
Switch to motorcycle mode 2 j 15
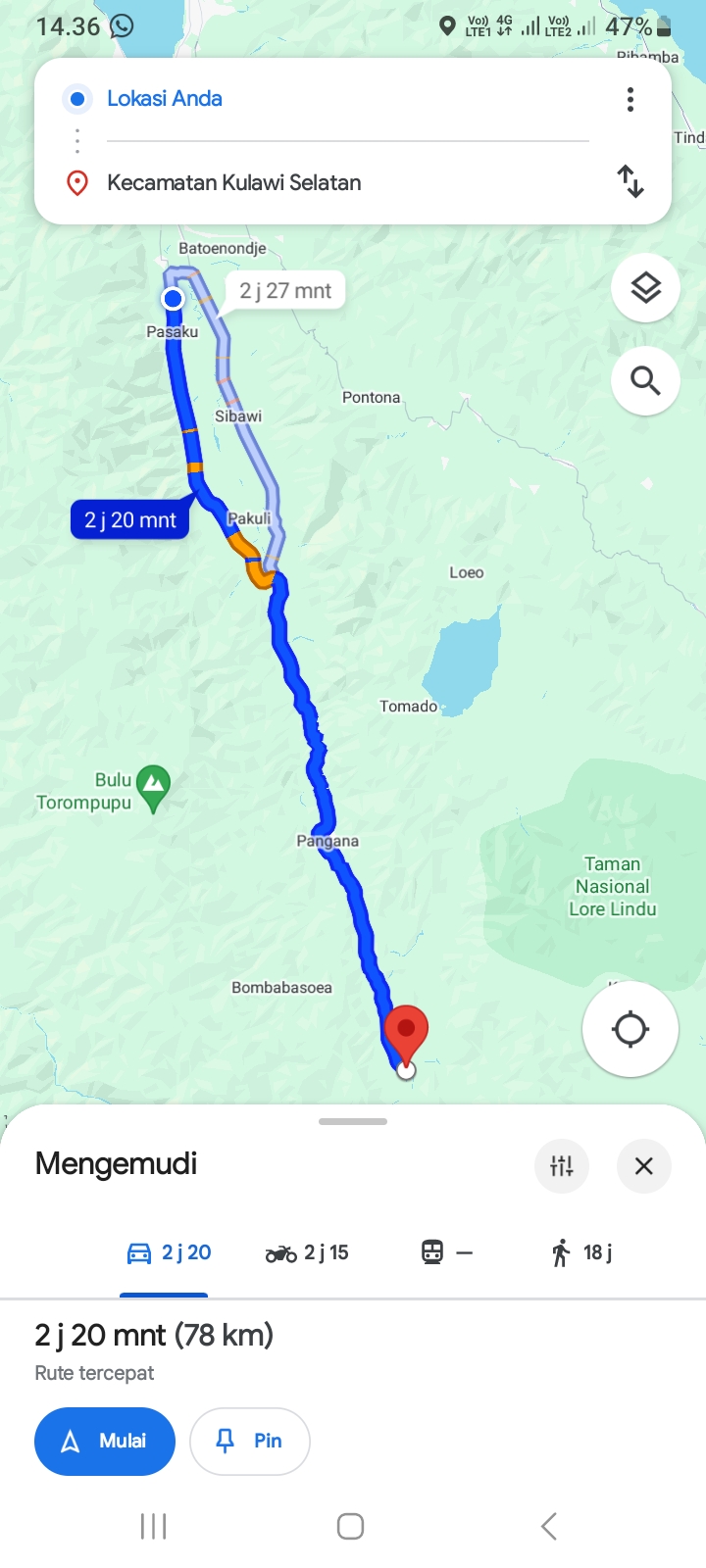[307, 1252]
